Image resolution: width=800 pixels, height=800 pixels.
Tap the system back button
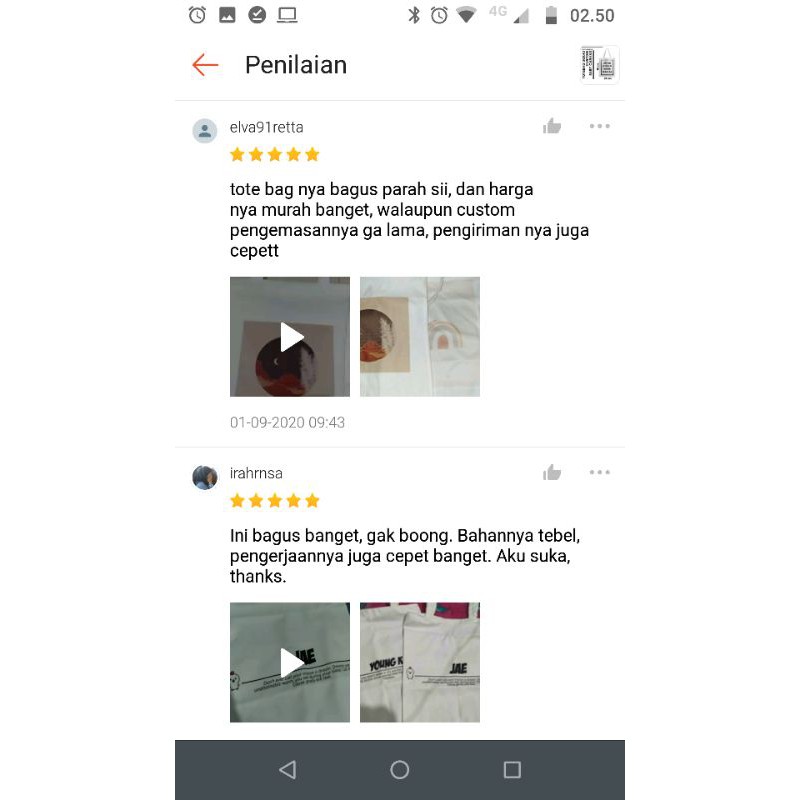(288, 769)
